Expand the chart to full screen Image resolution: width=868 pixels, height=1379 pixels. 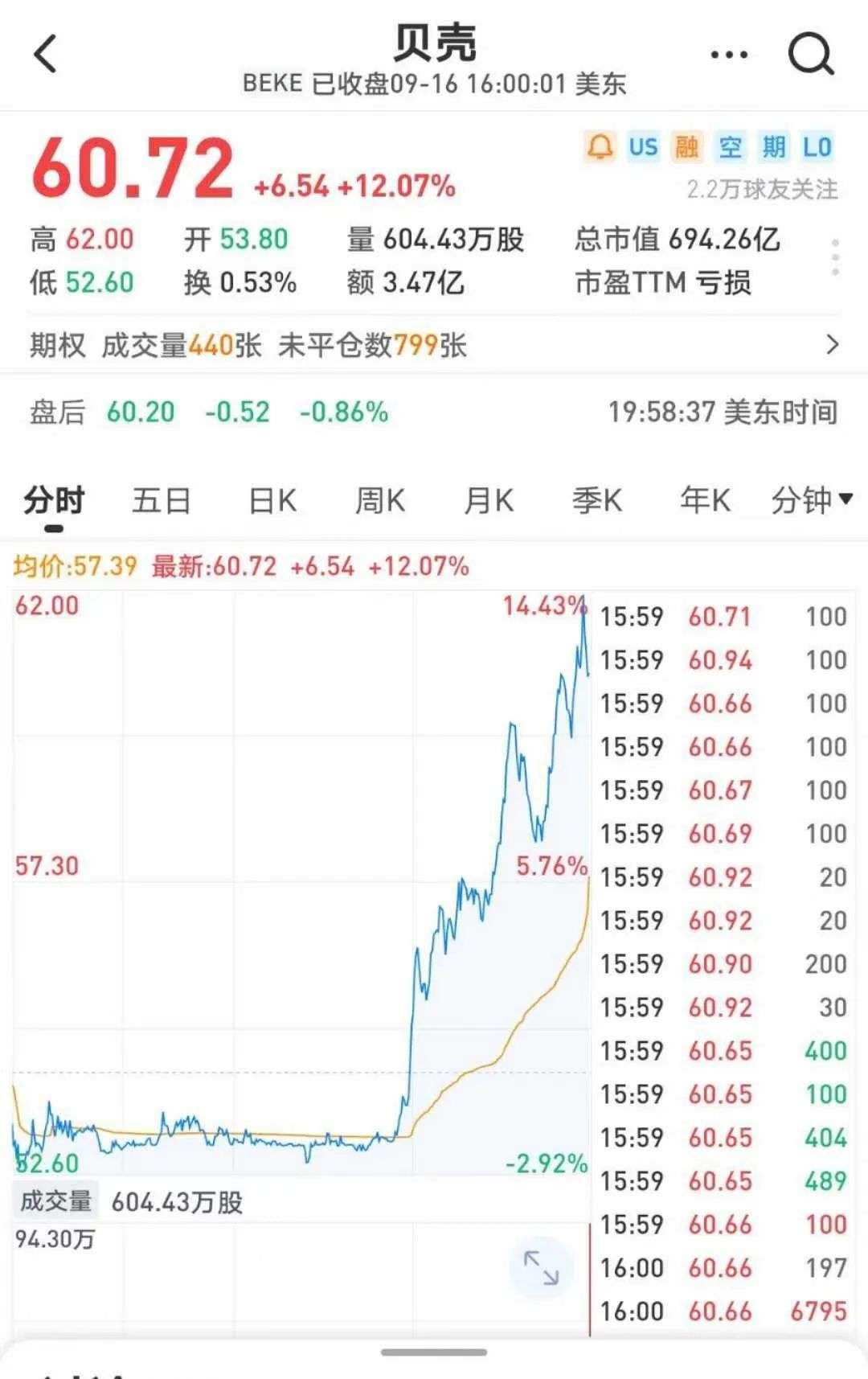click(x=541, y=1268)
